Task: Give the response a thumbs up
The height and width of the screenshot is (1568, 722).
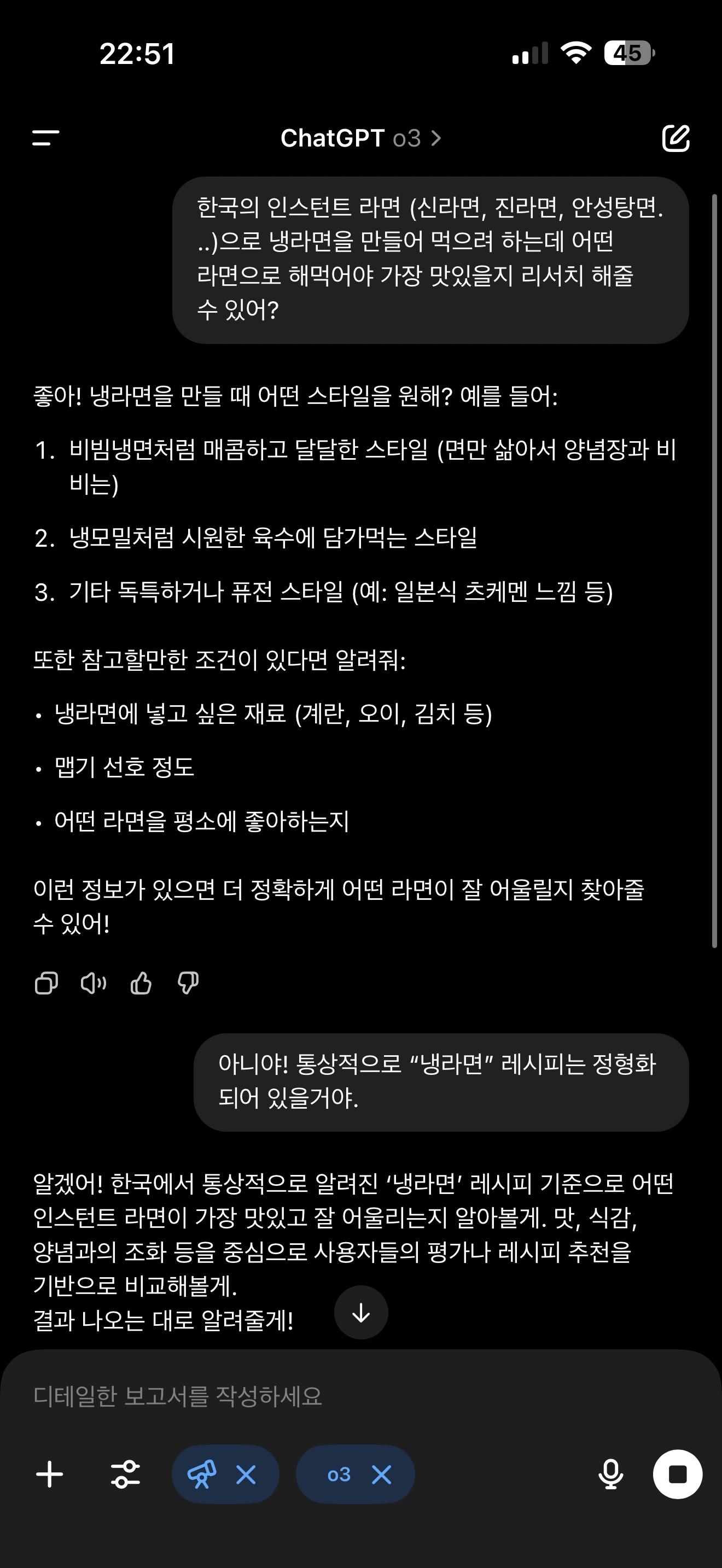Action: coord(141,983)
